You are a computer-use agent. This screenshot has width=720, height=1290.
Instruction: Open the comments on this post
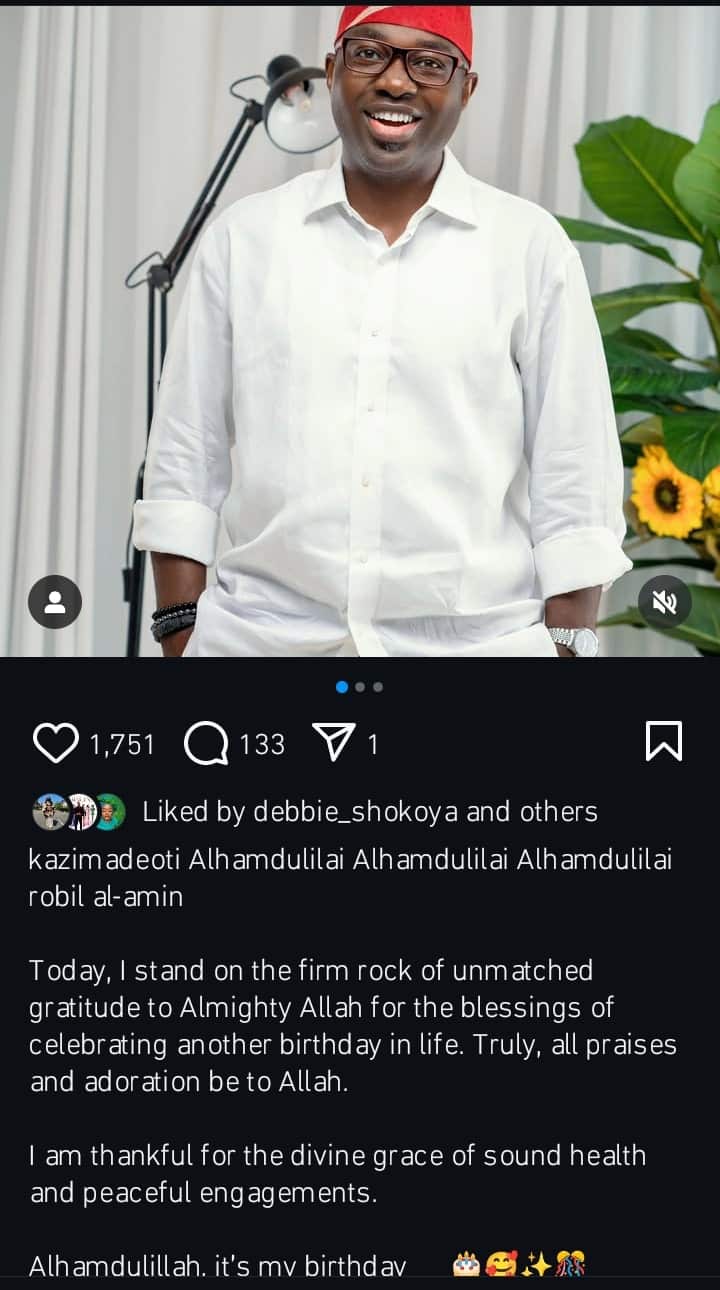point(207,744)
